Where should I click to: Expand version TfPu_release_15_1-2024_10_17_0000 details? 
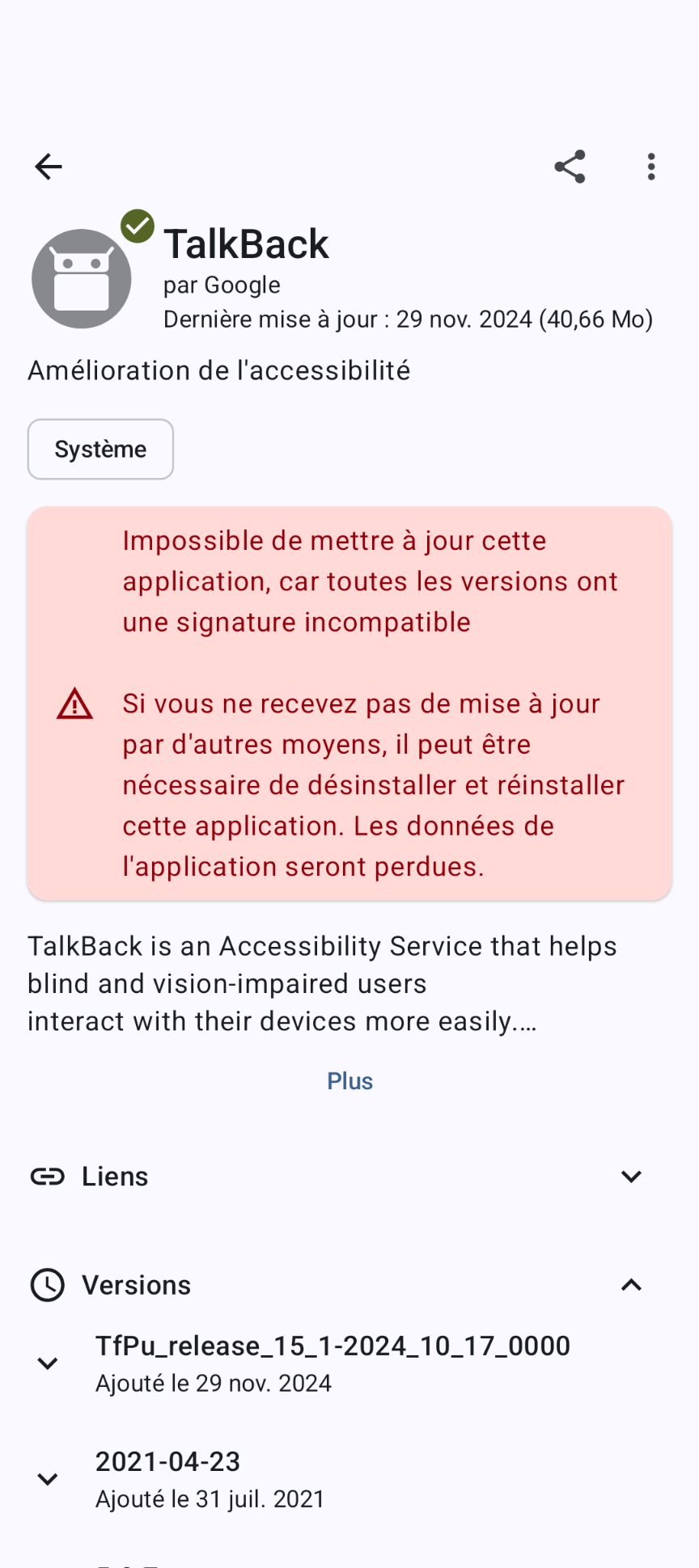coord(349,1363)
